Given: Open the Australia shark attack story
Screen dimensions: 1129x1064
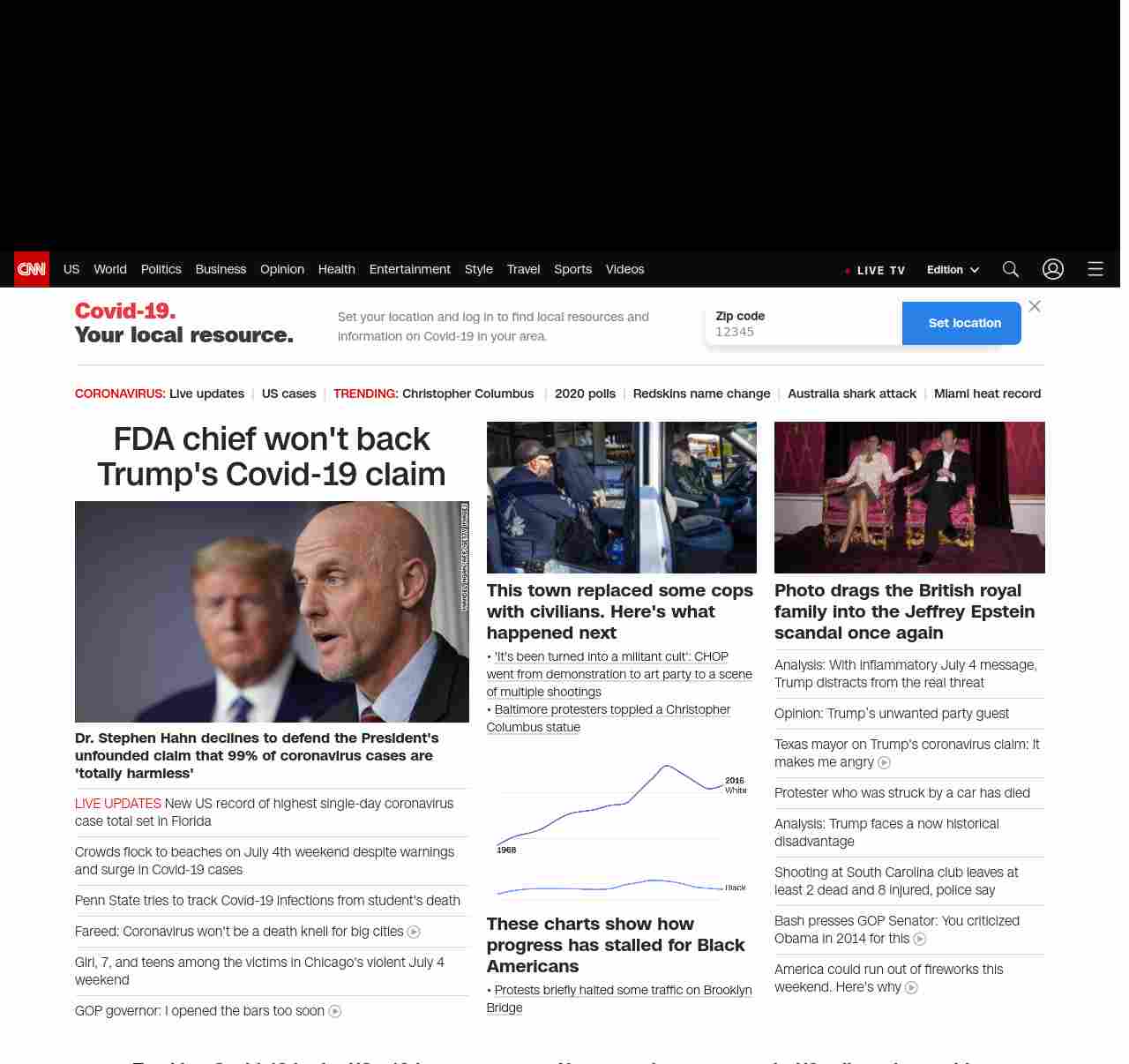Looking at the screenshot, I should pyautogui.click(x=851, y=393).
